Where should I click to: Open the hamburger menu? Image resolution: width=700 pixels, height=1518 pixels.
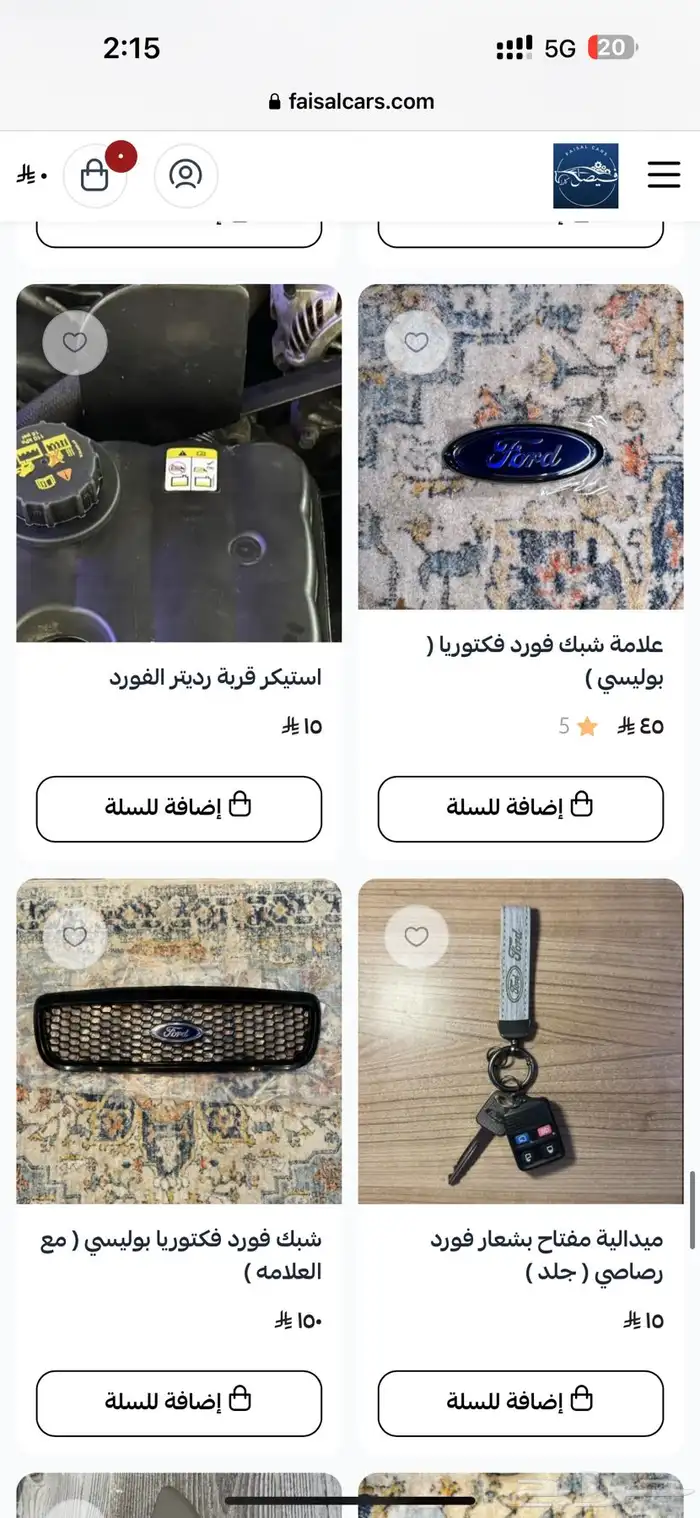click(x=663, y=175)
